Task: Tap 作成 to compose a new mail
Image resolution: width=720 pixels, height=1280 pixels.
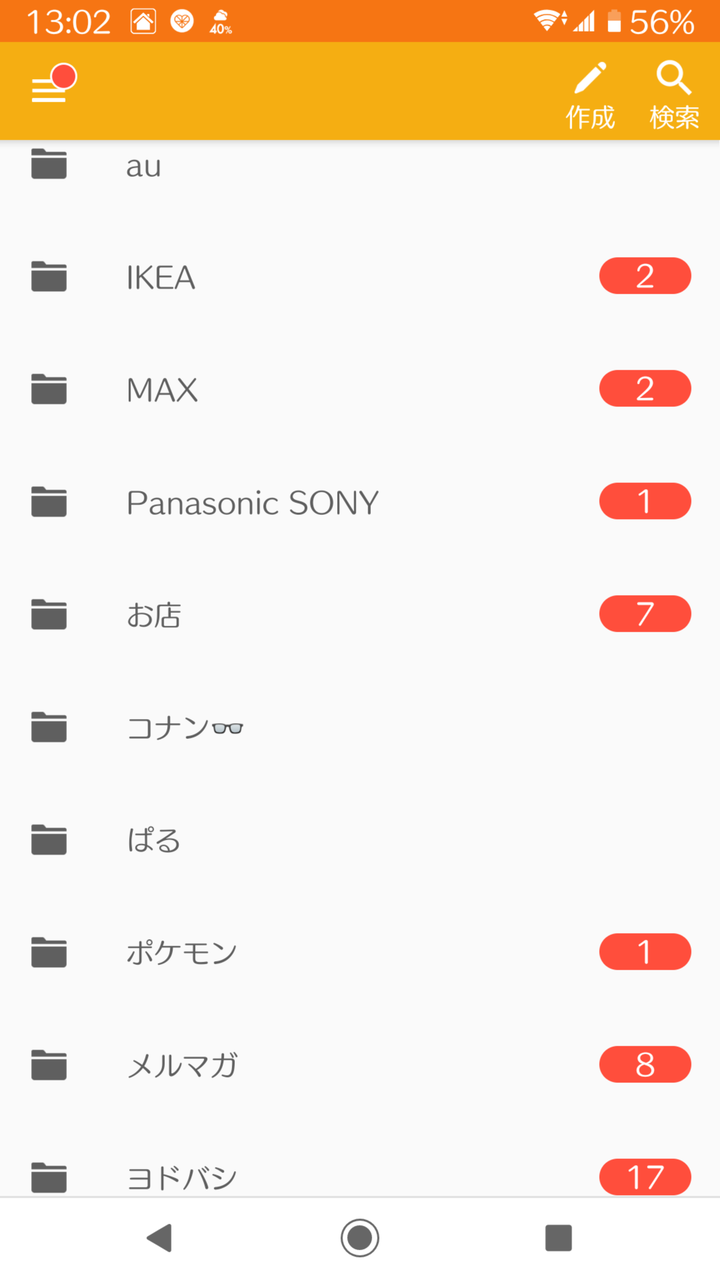Action: click(590, 95)
